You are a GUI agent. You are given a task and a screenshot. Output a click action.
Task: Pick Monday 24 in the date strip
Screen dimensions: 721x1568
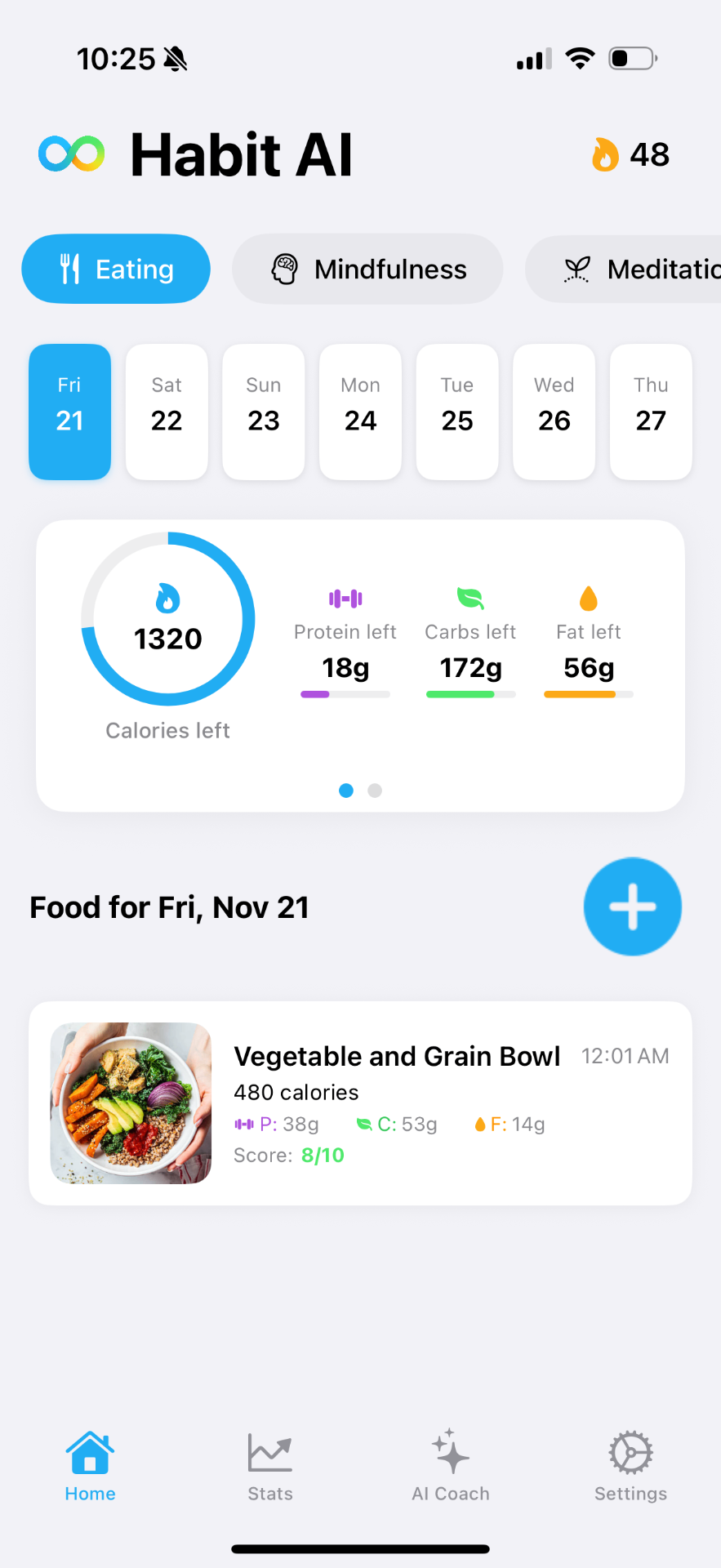tap(360, 412)
